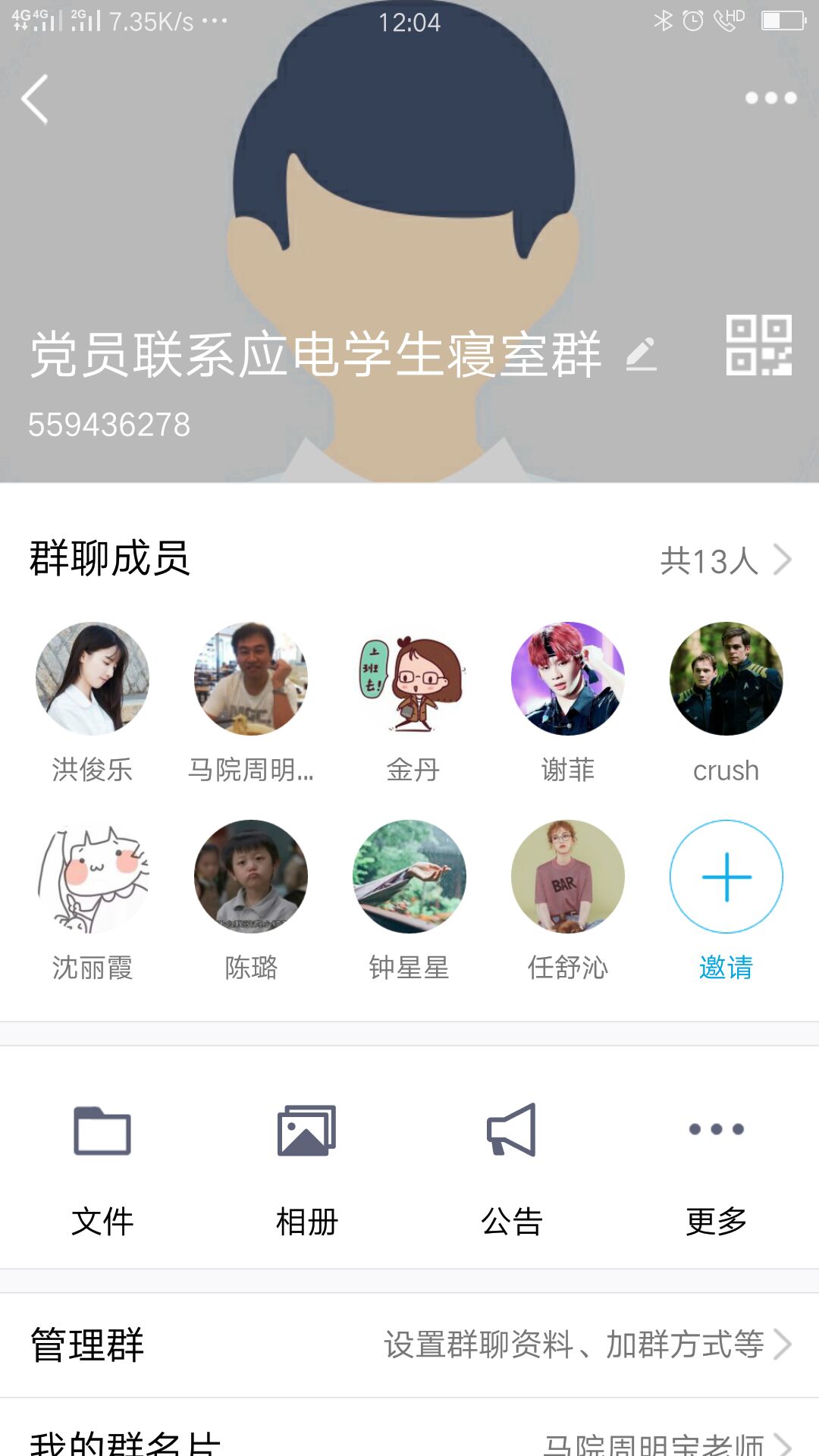Screen dimensions: 819x1456
Task: Open member 陈璐's profile
Action: 251,877
